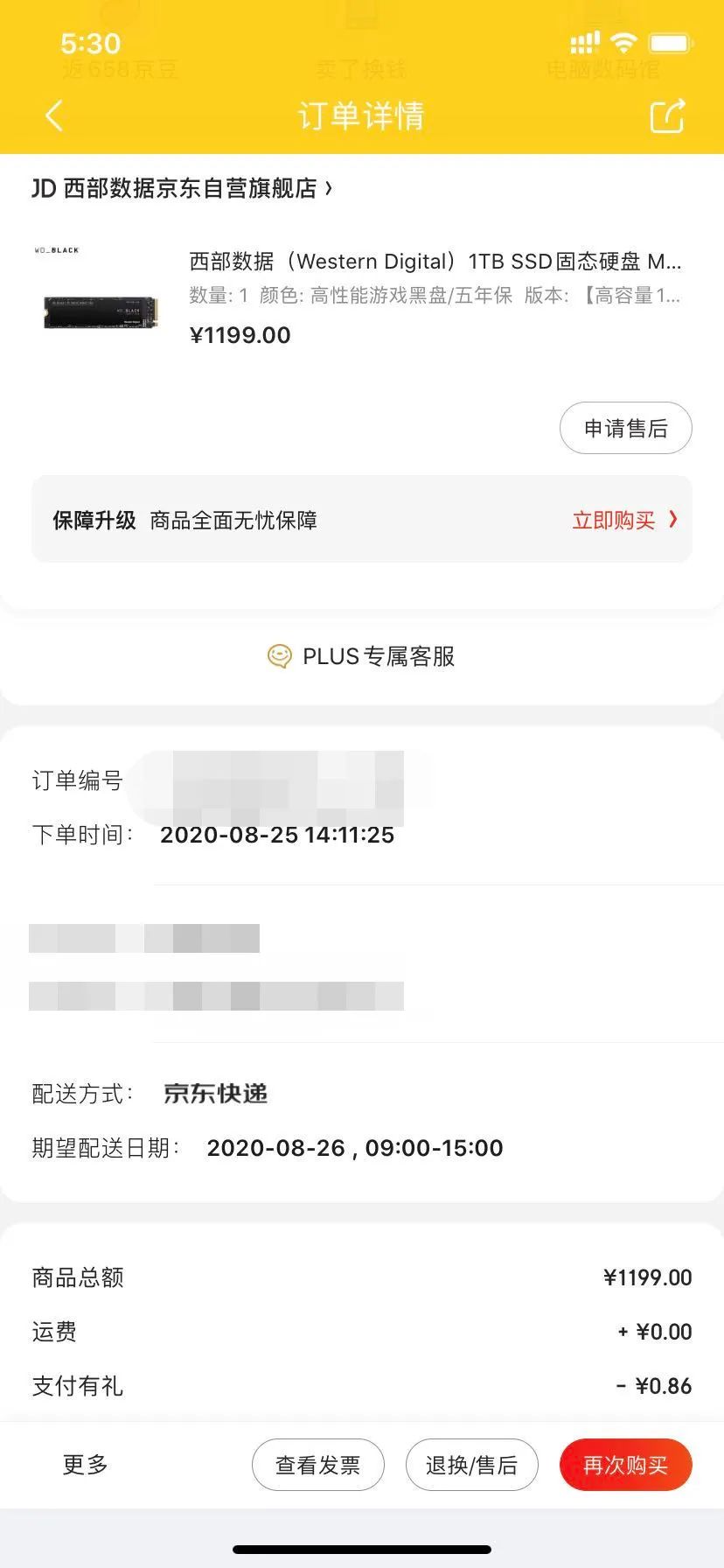This screenshot has height=1568, width=724.
Task: Open 西部数据京东自营旗舰店 store page
Action: pyautogui.click(x=182, y=188)
